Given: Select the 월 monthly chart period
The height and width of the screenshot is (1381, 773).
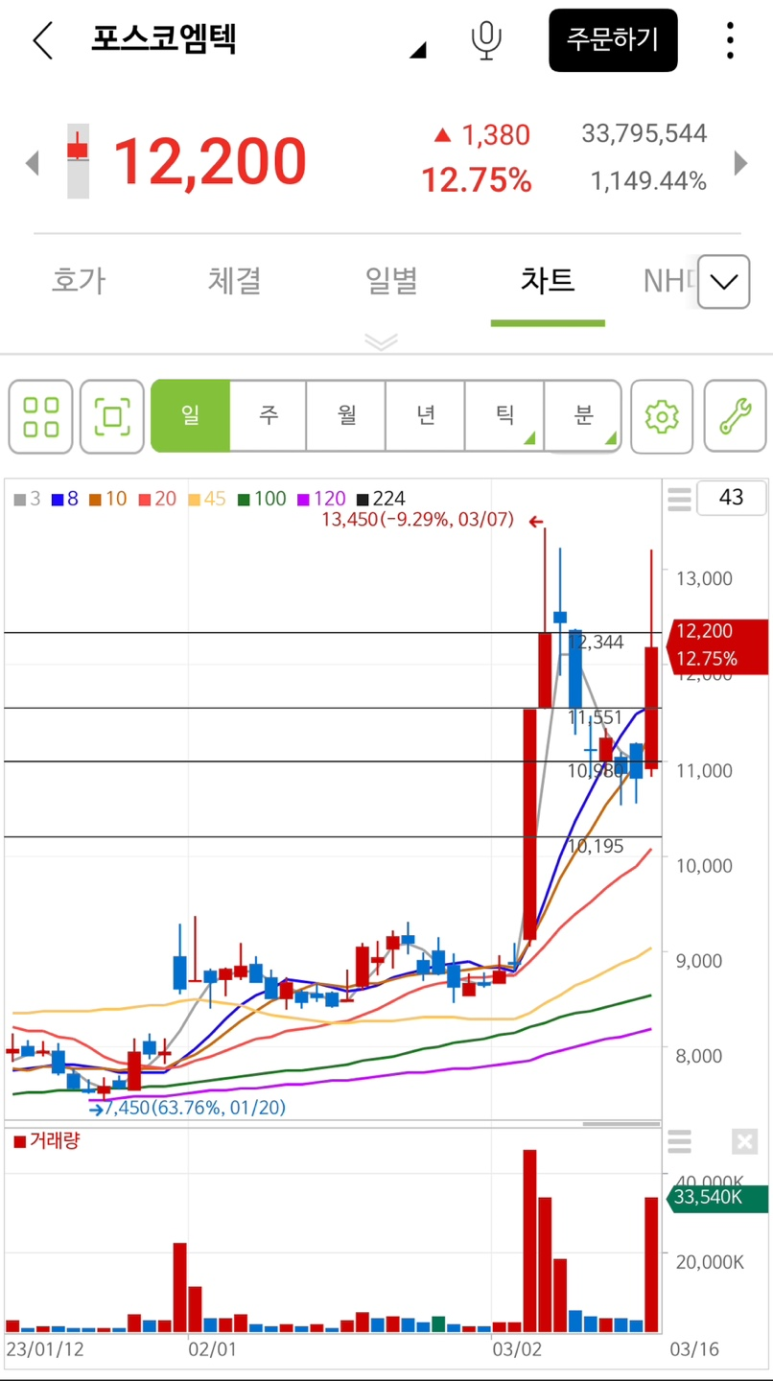Looking at the screenshot, I should [x=347, y=416].
